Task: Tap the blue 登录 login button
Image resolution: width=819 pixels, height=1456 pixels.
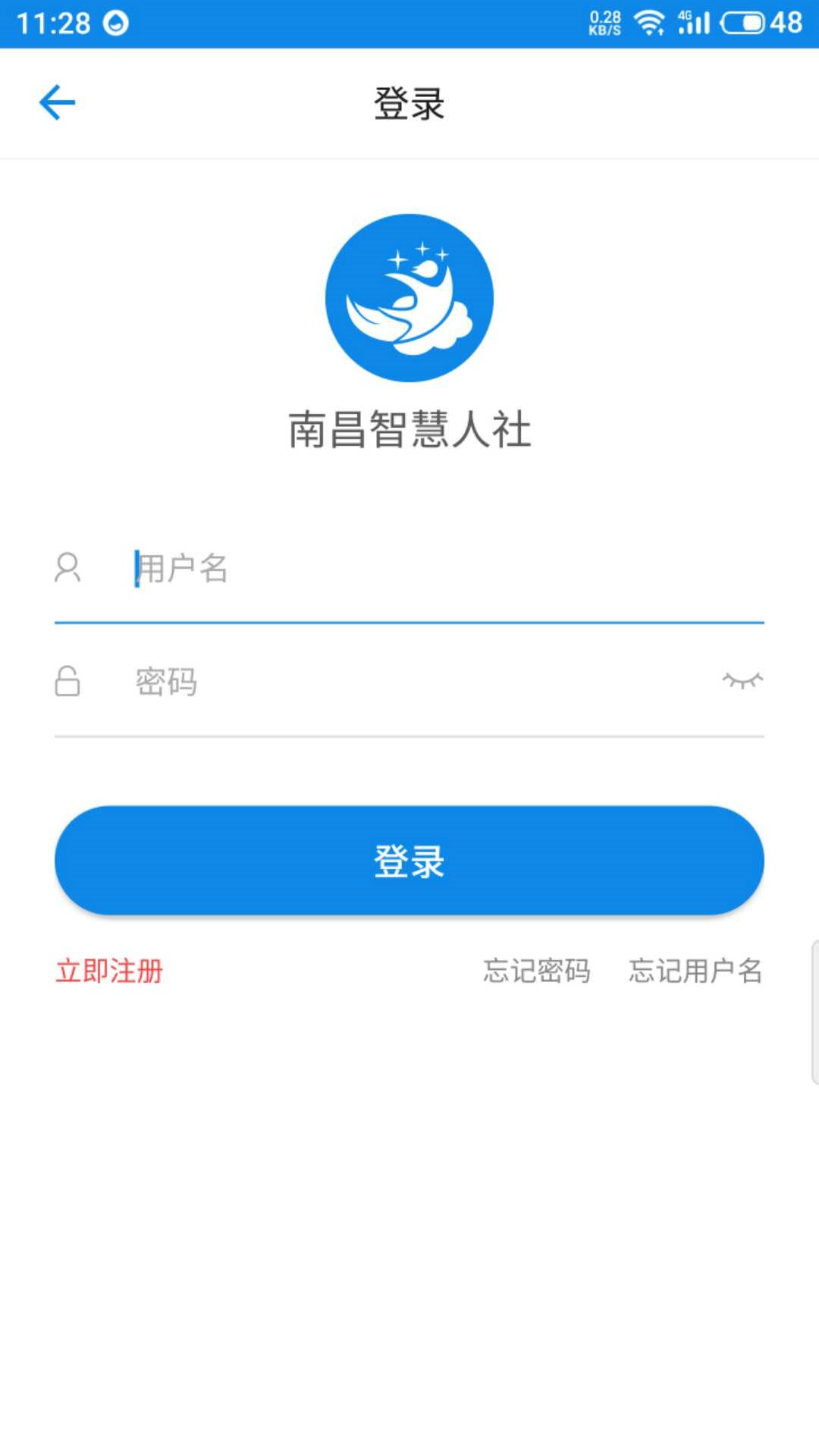Action: pyautogui.click(x=409, y=861)
